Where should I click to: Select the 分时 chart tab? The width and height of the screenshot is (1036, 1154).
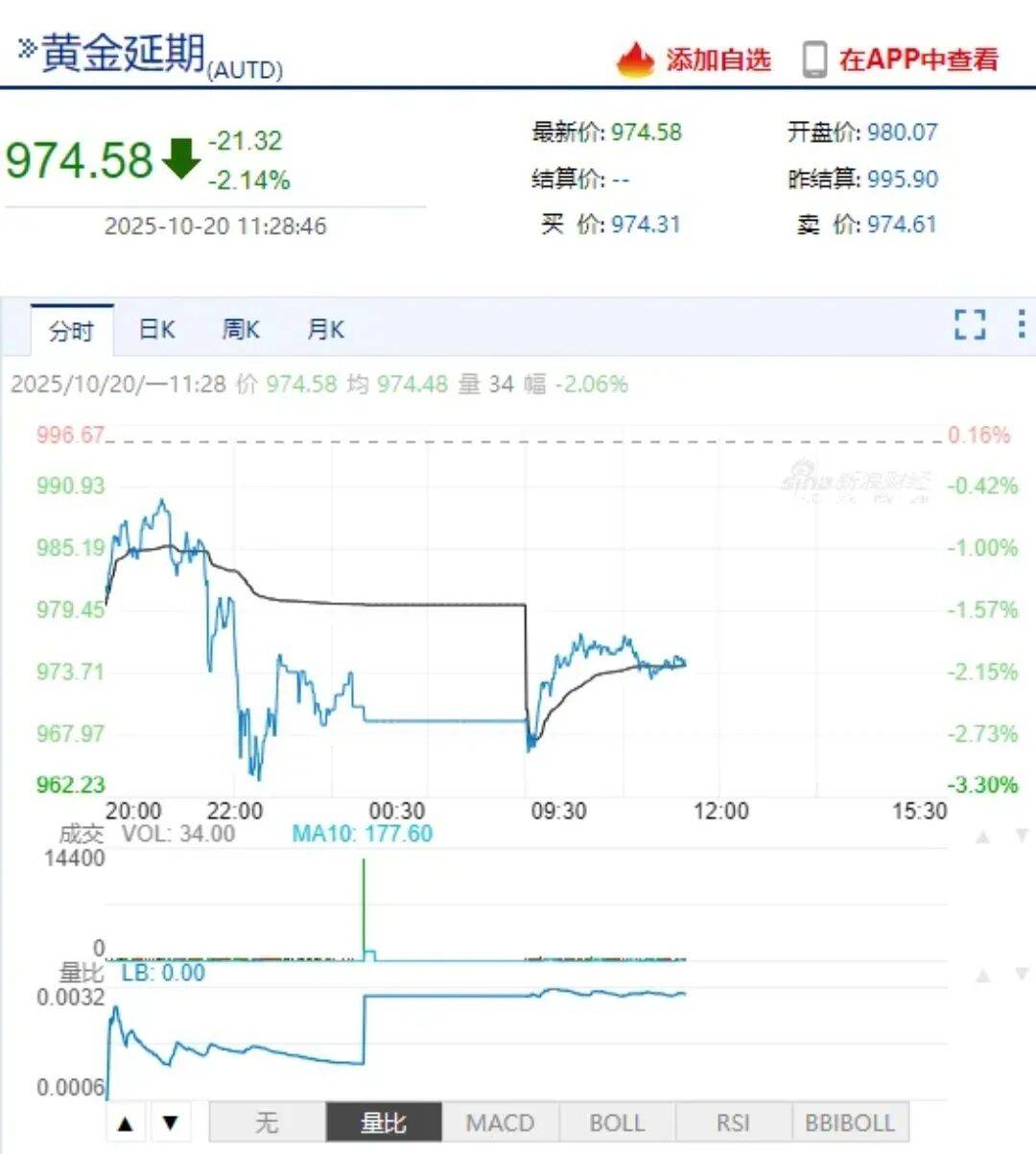coord(72,331)
